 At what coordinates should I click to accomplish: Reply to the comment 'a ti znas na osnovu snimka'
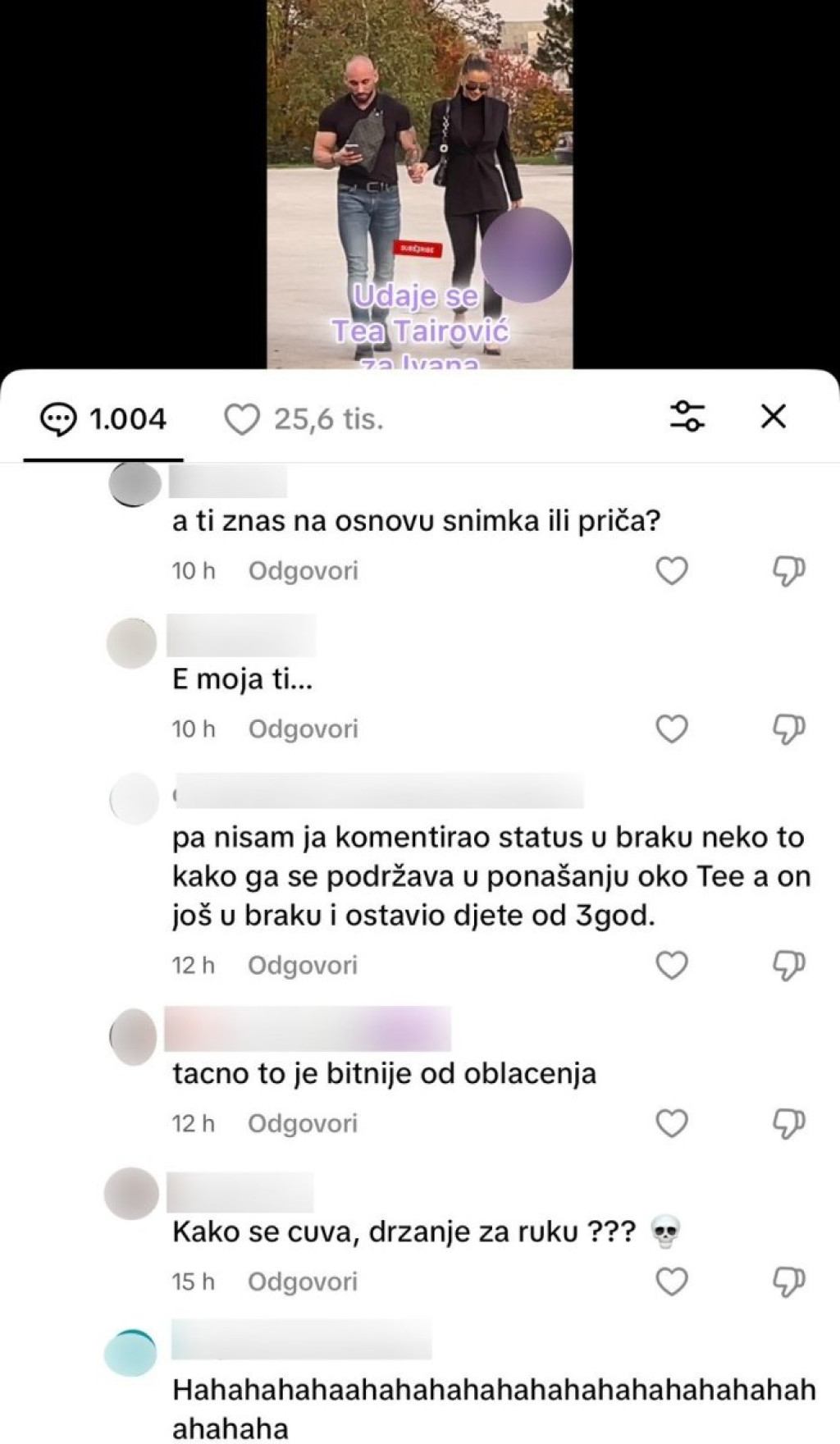(x=303, y=571)
